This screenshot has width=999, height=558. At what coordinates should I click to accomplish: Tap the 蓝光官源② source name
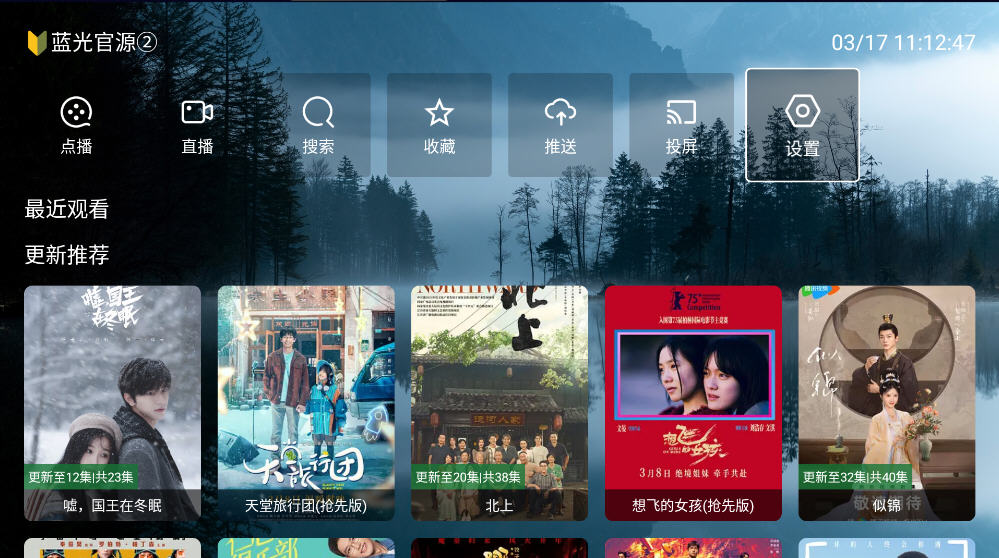[x=93, y=43]
